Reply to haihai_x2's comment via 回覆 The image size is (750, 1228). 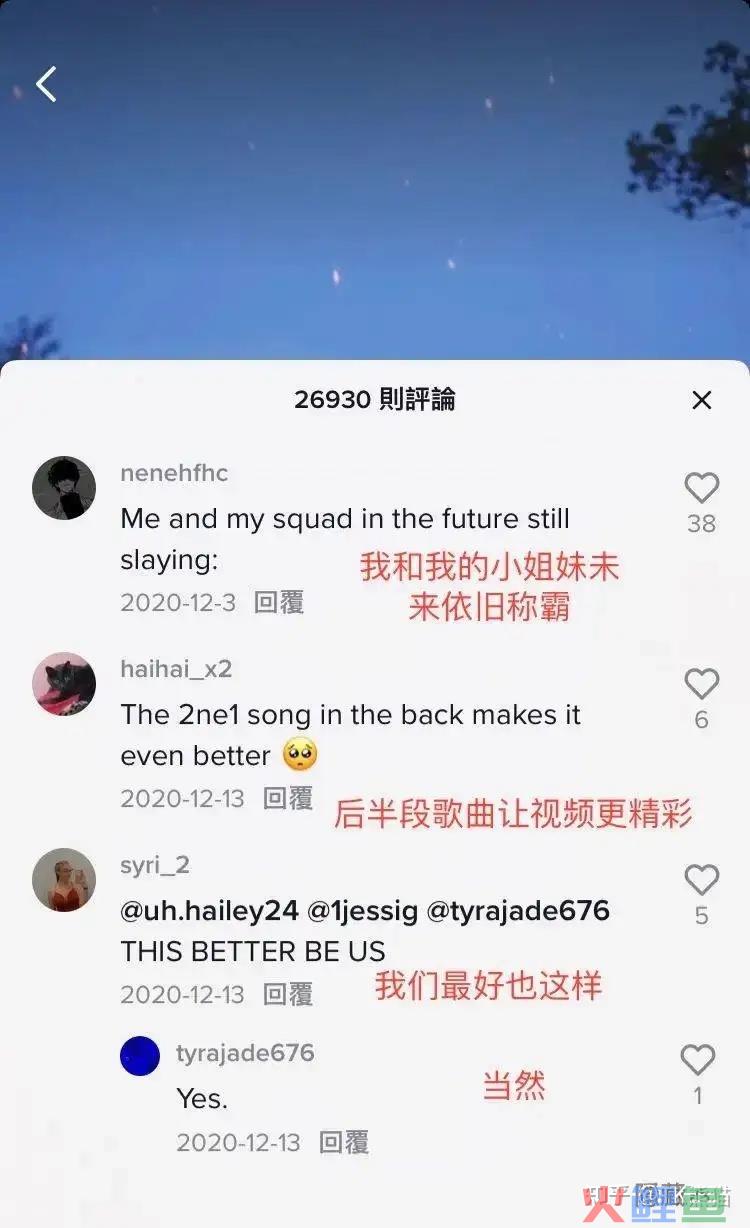pos(288,798)
